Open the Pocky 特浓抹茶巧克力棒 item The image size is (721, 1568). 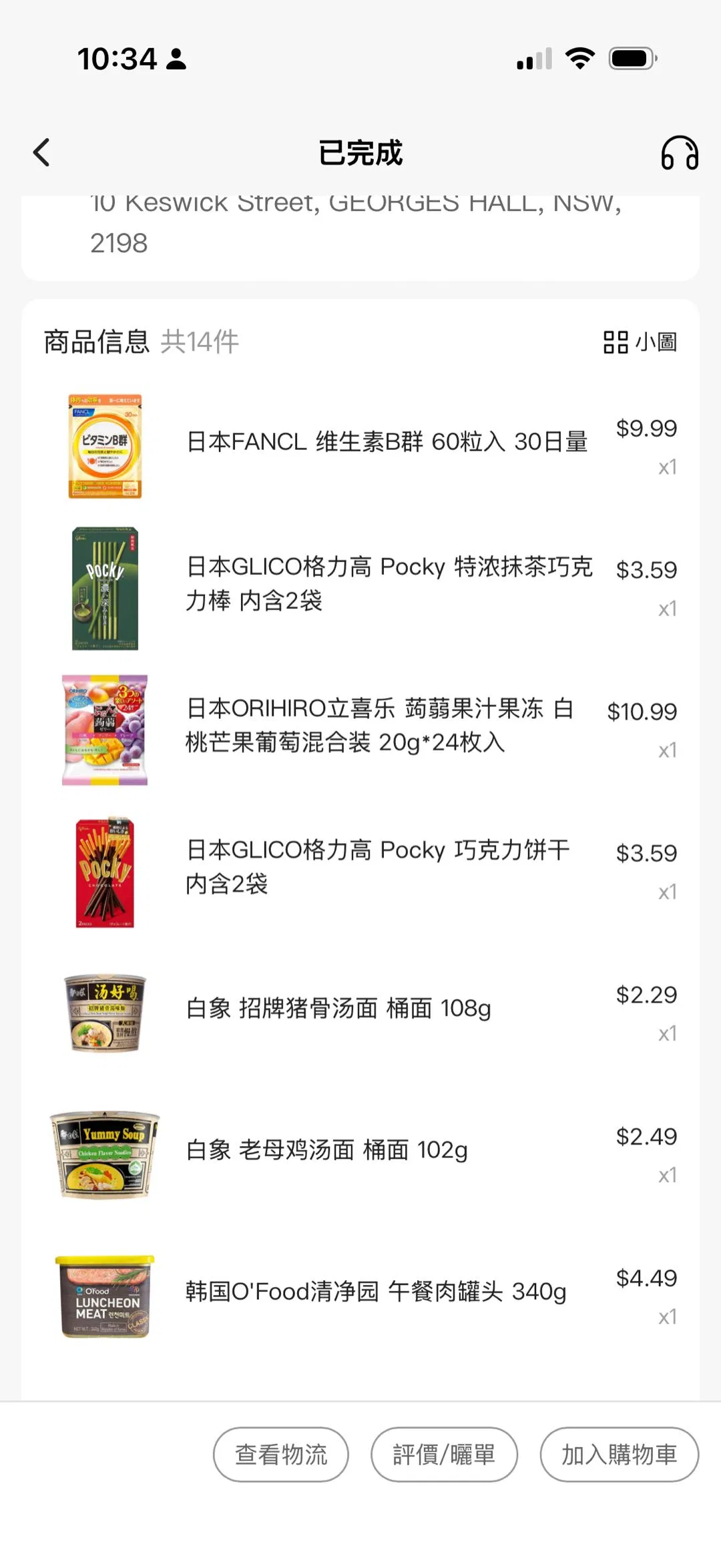pyautogui.click(x=389, y=583)
